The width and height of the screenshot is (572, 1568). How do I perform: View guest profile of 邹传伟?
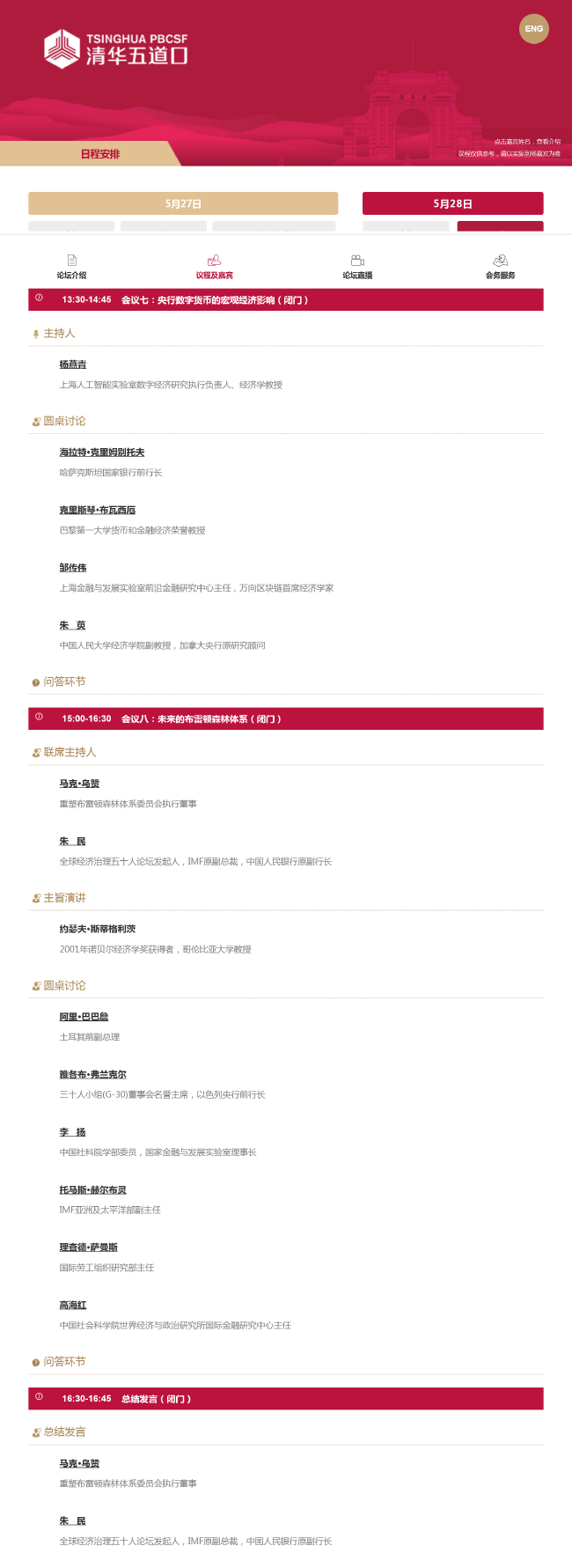73,568
